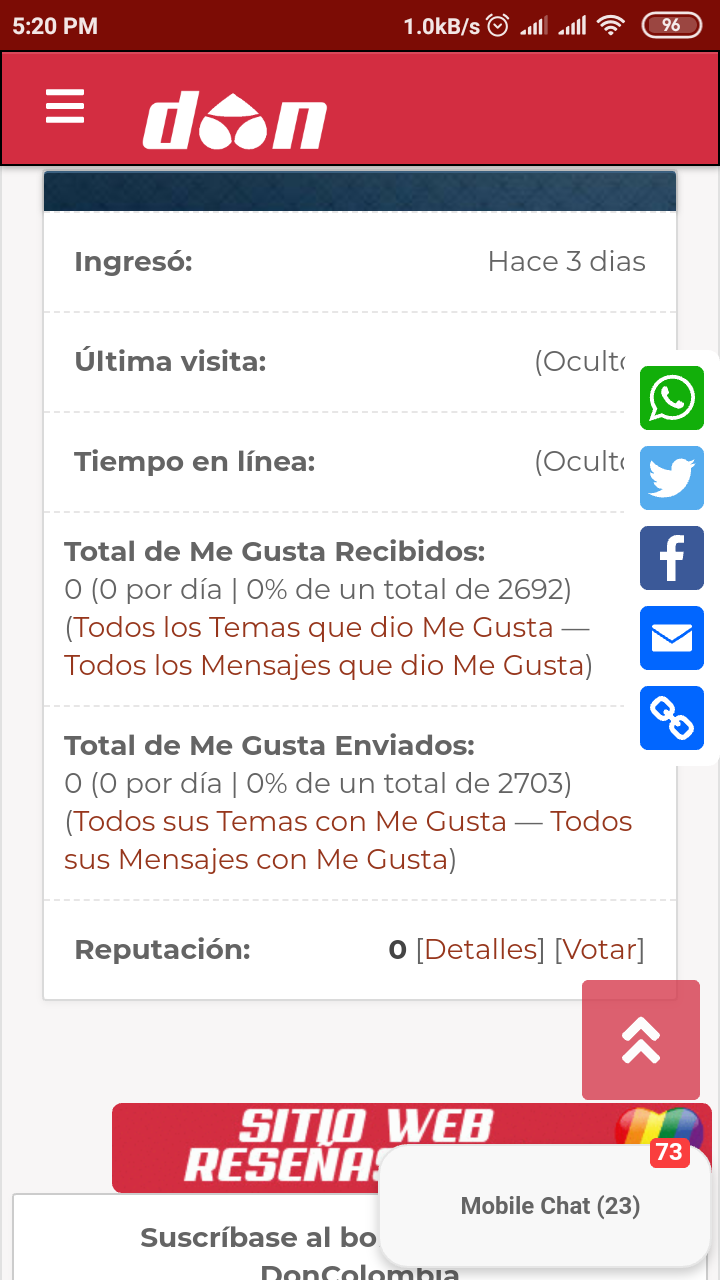The width and height of the screenshot is (720, 1280).
Task: Open the Sitio Web Reseñas banner
Action: [300, 1146]
